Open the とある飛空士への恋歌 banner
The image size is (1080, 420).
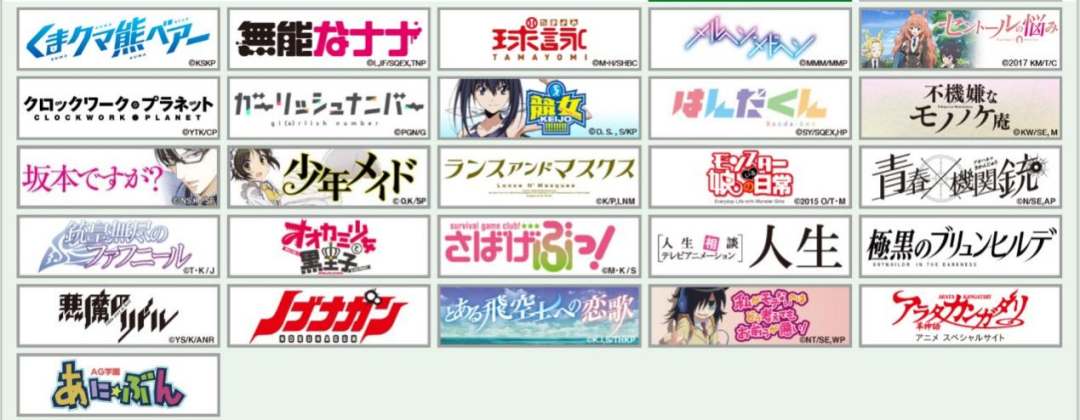[539, 316]
